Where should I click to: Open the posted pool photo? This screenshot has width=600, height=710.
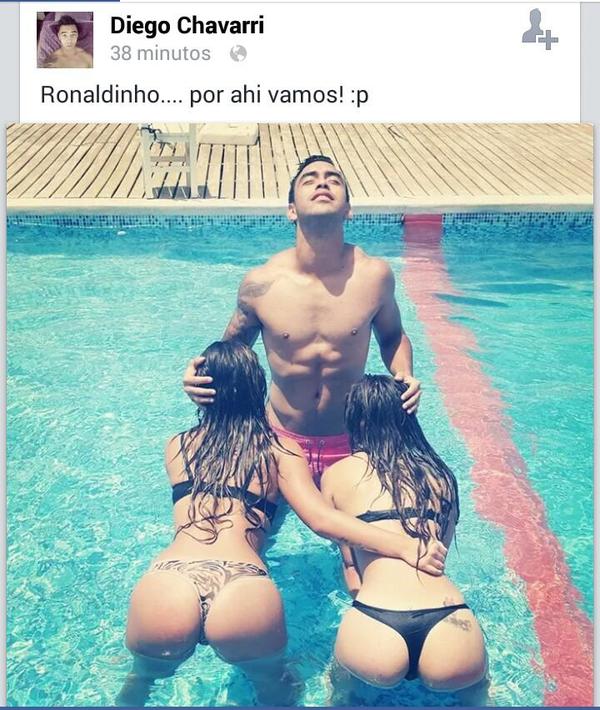tap(299, 414)
